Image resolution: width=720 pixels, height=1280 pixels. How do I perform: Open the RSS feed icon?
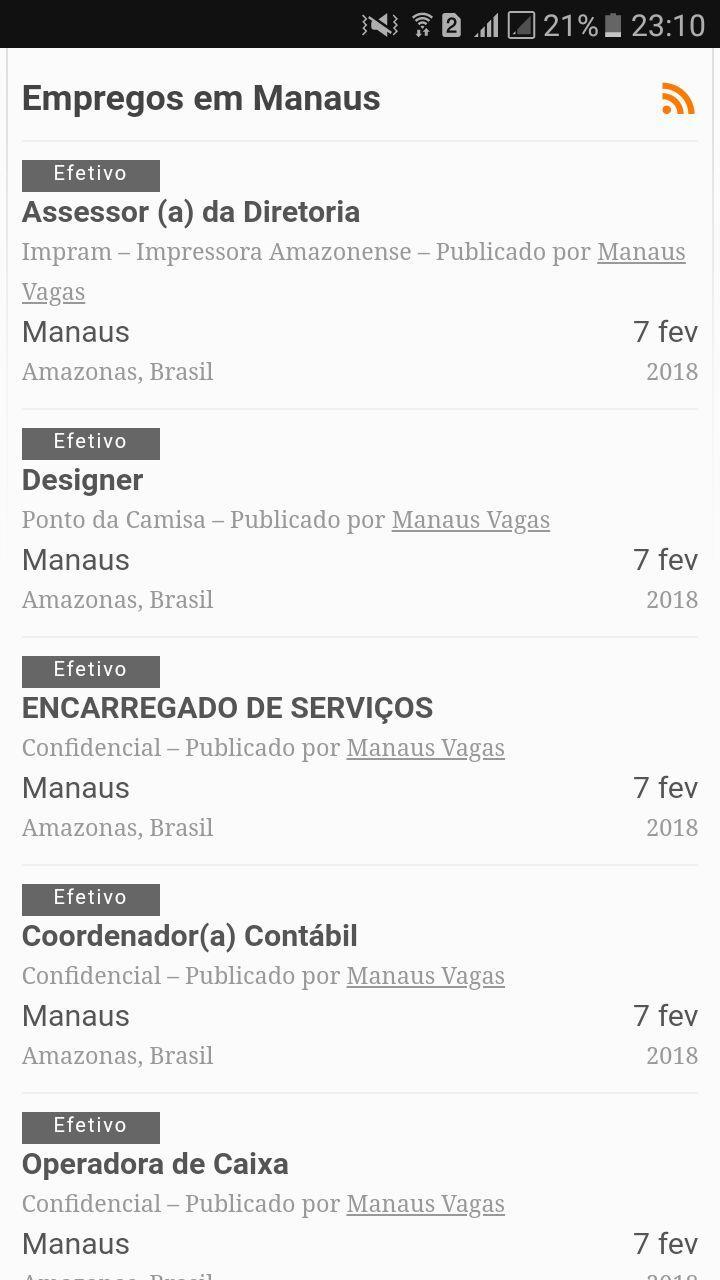tap(678, 98)
